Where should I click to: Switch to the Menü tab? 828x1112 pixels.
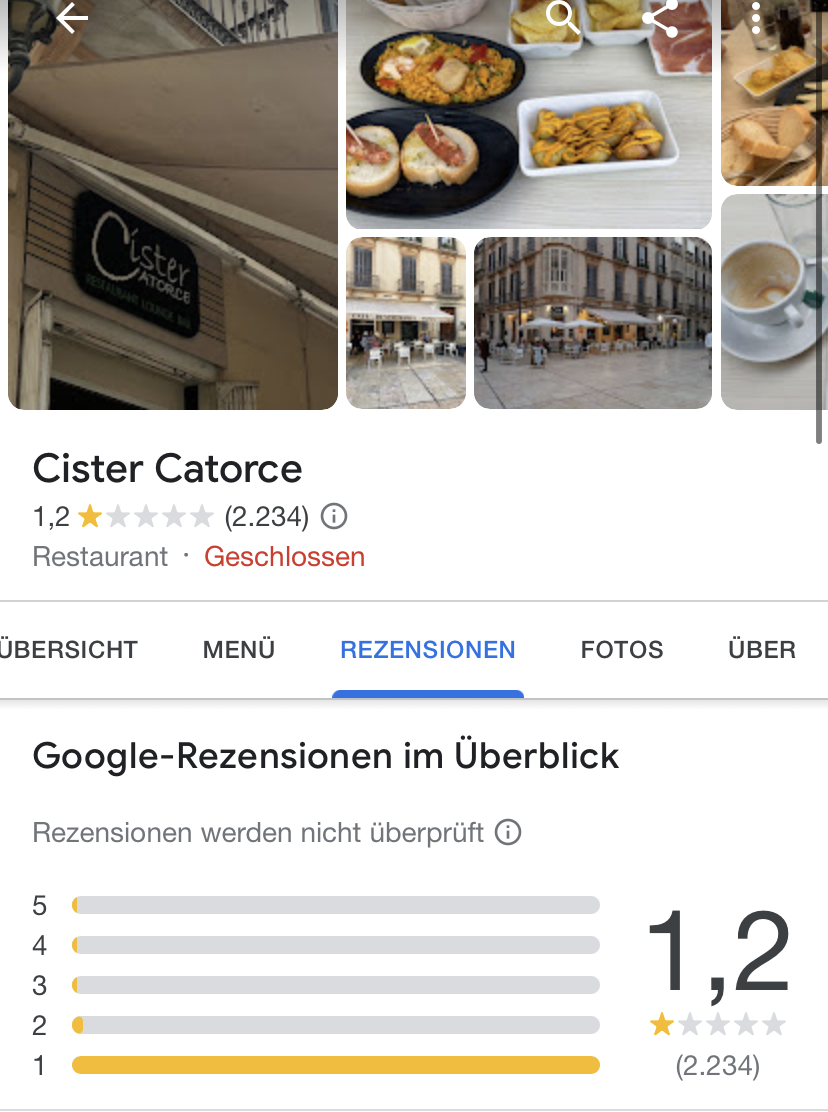tap(239, 650)
